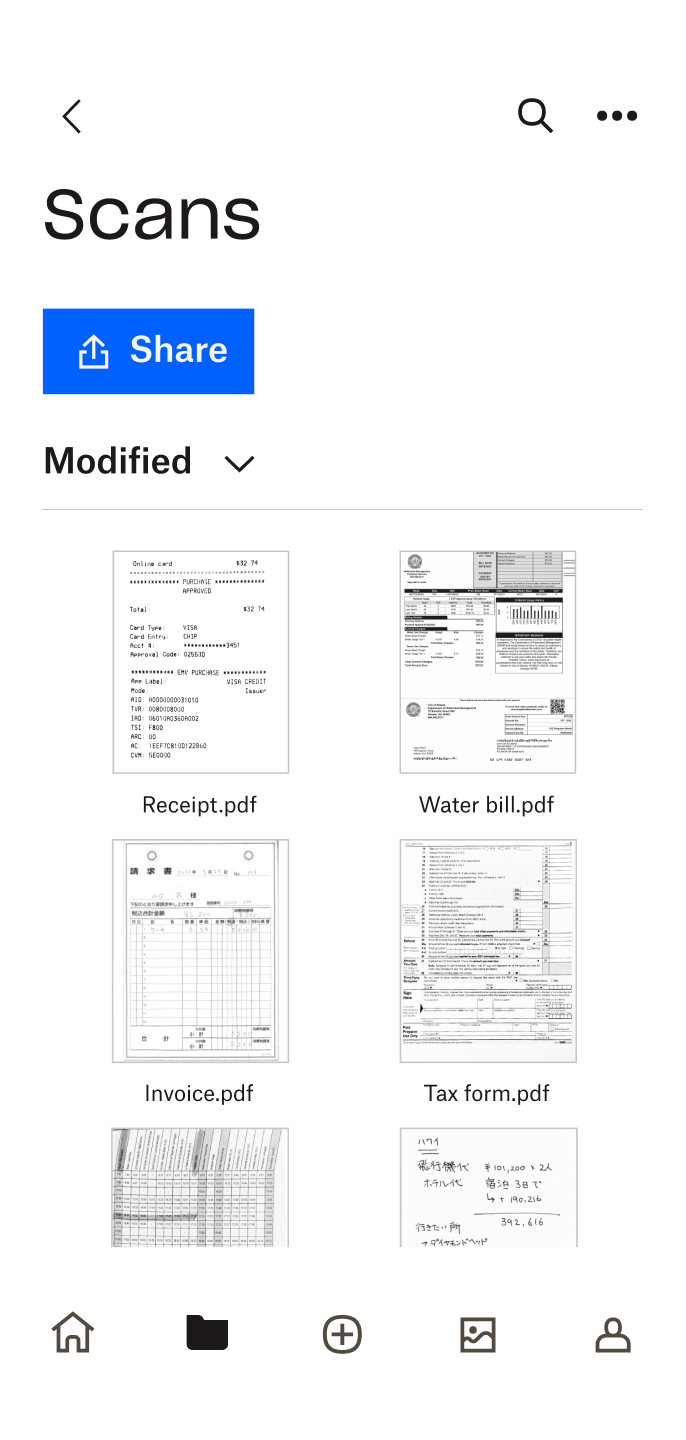
Task: Switch to the Photos tab
Action: (477, 1334)
